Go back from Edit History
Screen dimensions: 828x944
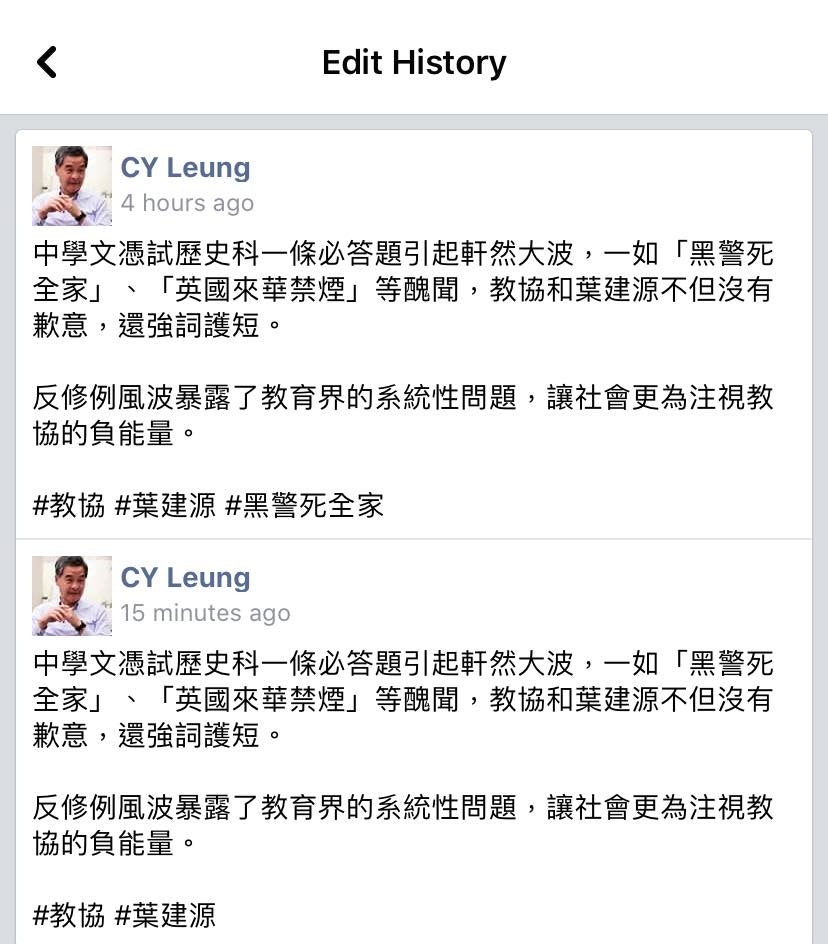click(47, 62)
